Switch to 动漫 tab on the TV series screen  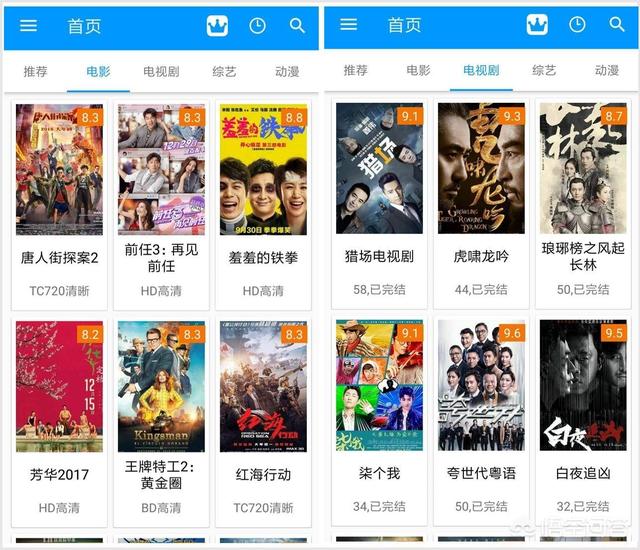(607, 71)
